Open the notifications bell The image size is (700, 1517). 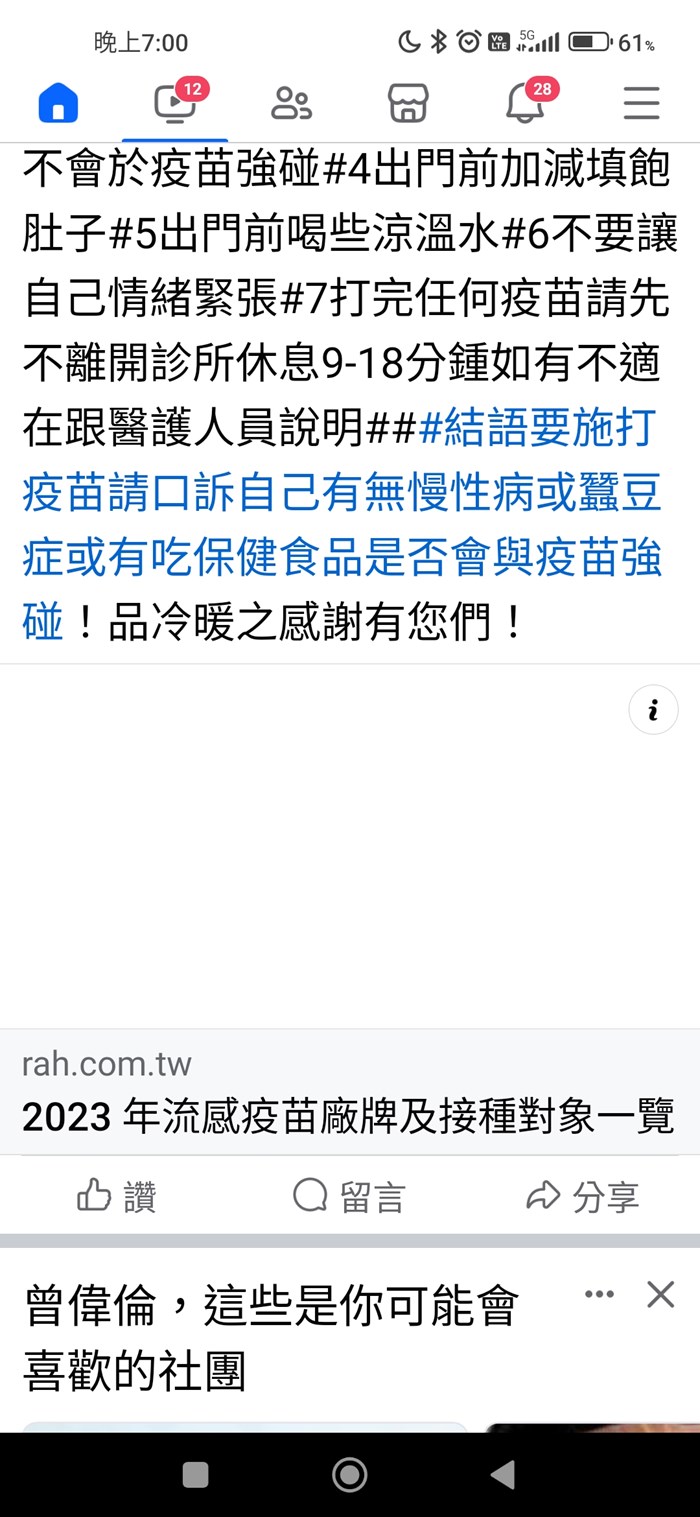coord(525,103)
